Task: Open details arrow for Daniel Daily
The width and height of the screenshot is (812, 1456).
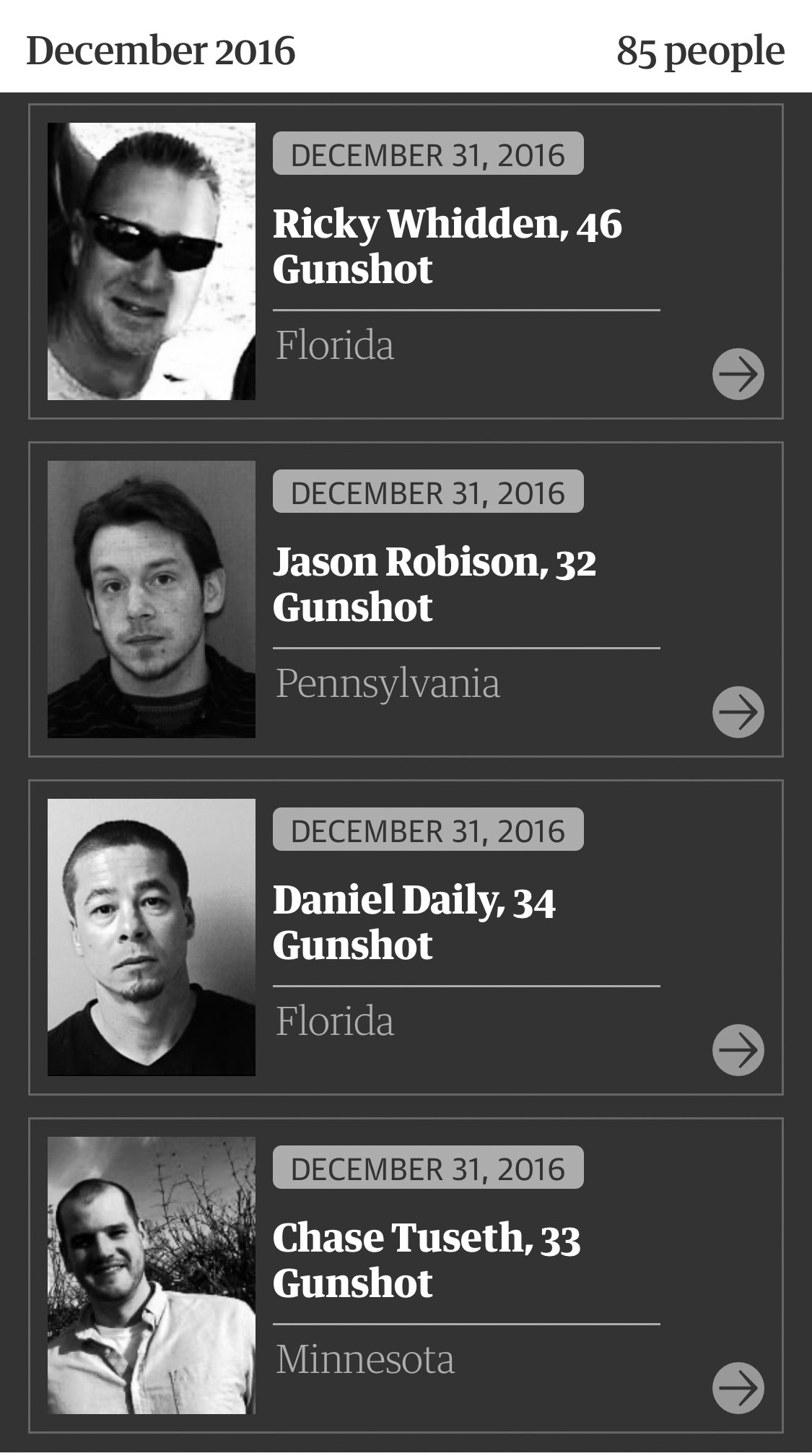Action: tap(738, 1050)
